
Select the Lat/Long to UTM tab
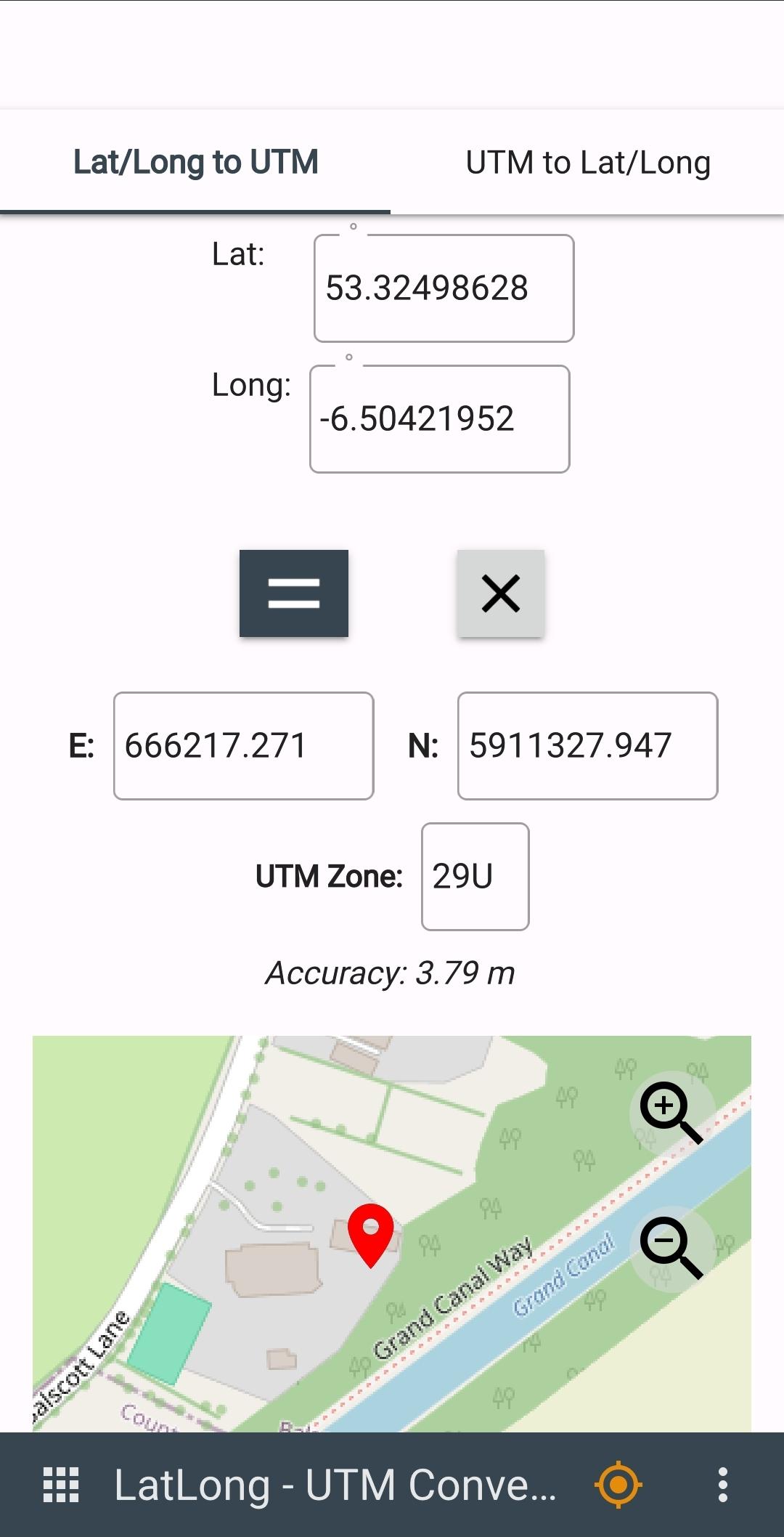click(x=195, y=163)
